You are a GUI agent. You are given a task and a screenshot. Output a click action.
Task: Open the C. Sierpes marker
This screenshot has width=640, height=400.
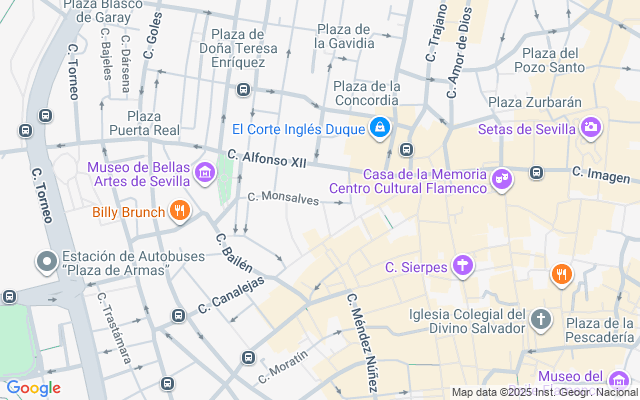tap(462, 267)
